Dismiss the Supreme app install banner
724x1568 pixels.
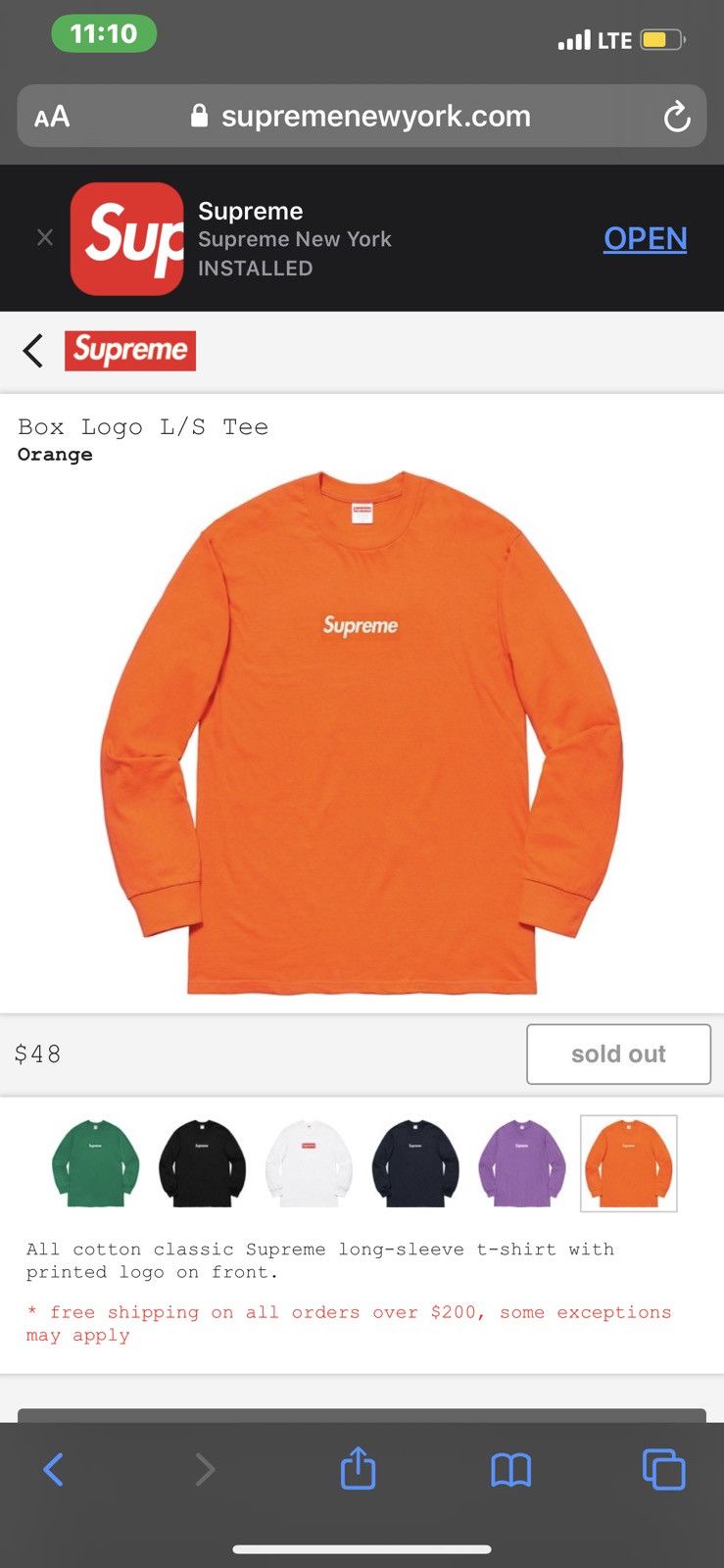click(45, 237)
